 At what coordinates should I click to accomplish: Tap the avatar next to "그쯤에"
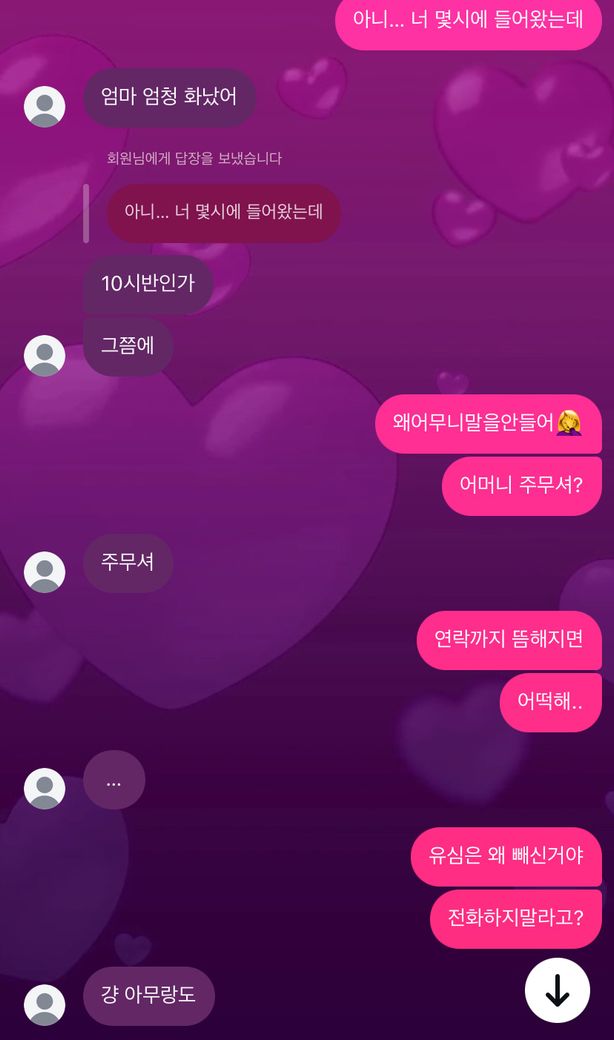click(x=44, y=356)
